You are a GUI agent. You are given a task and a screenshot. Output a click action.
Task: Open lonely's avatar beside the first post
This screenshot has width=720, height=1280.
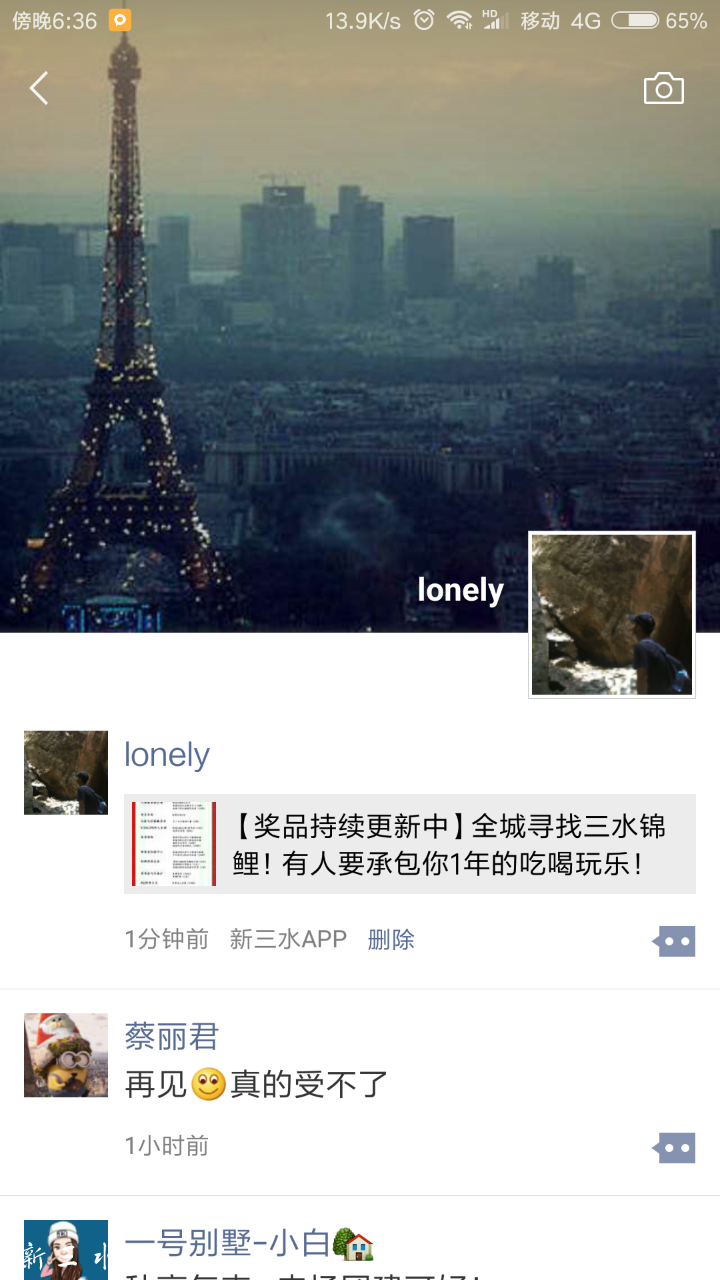pos(66,772)
